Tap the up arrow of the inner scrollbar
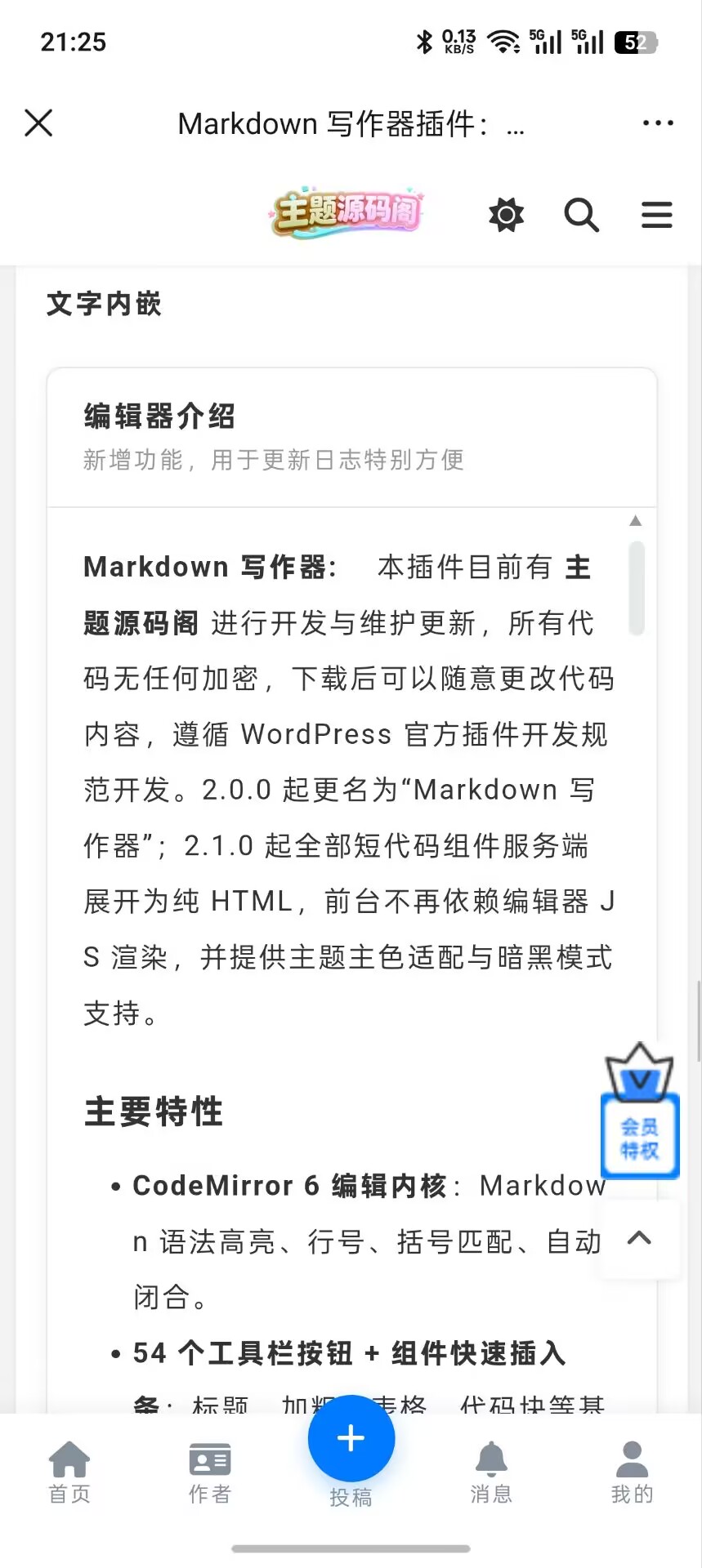702x1568 pixels. point(636,521)
